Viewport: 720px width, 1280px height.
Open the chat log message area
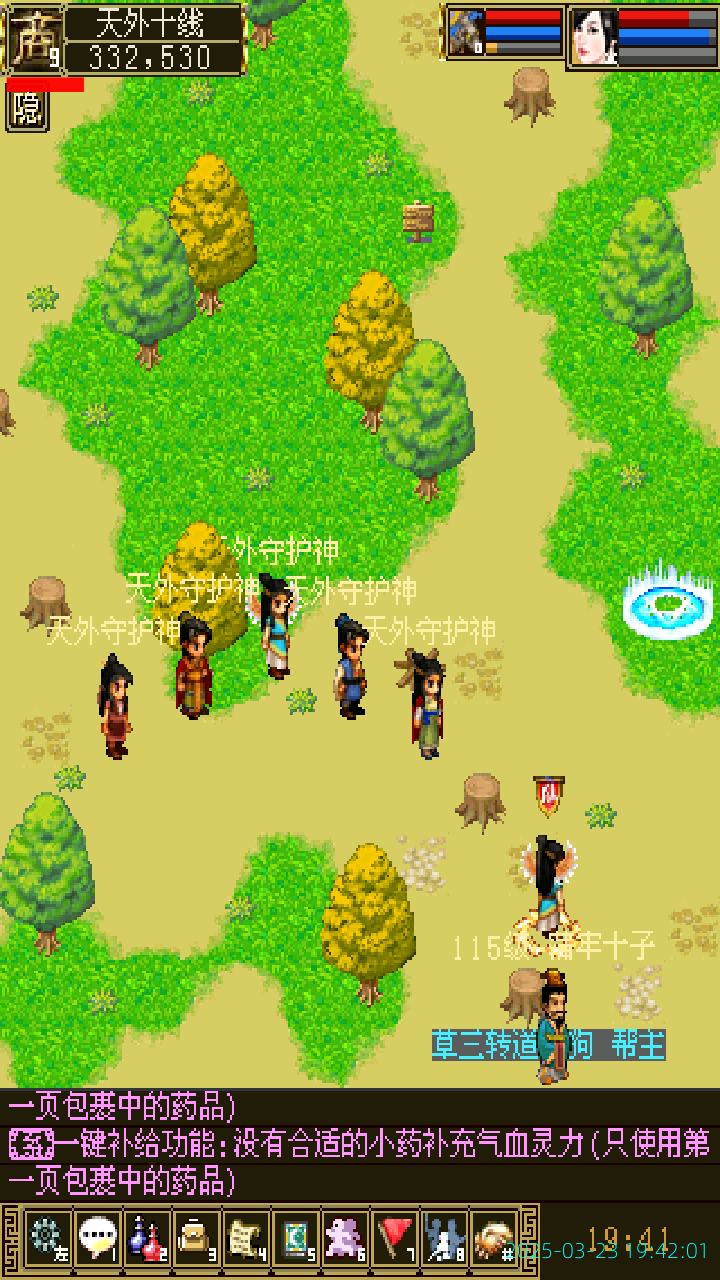click(x=360, y=1144)
